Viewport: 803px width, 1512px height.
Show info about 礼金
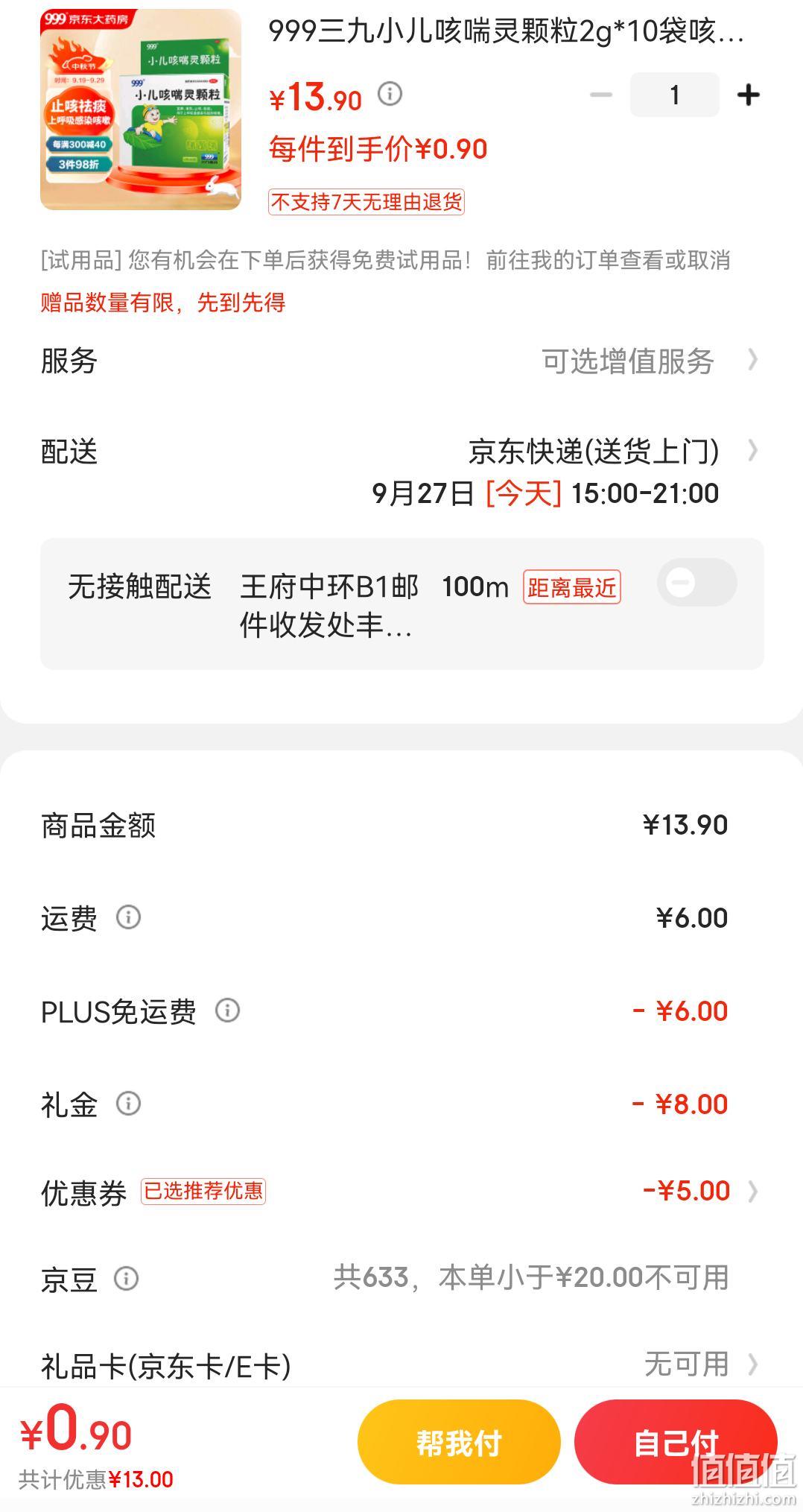coord(128,1104)
